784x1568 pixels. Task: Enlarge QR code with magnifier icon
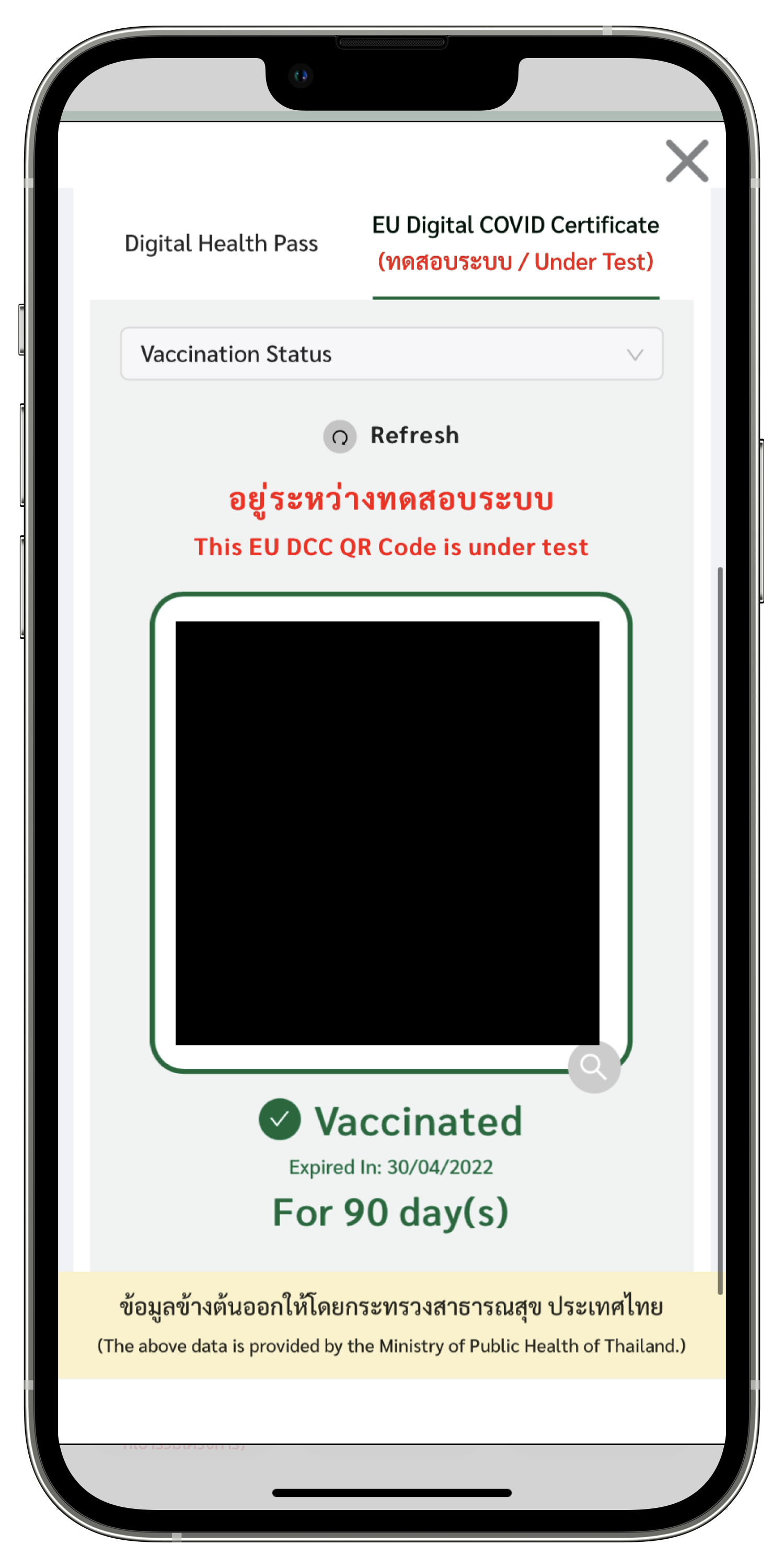593,1067
